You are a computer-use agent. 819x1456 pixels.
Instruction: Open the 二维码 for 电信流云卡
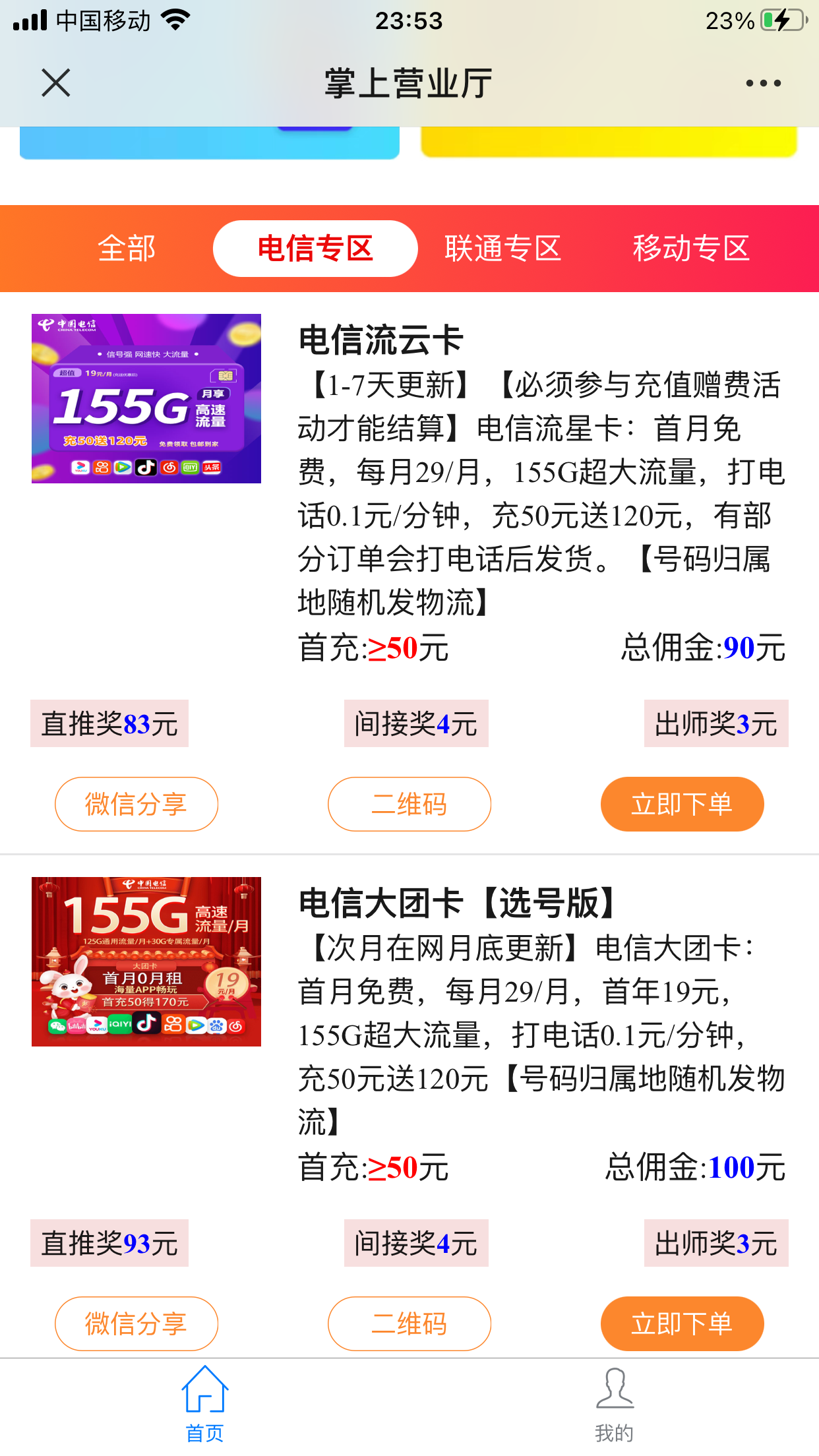pos(409,804)
